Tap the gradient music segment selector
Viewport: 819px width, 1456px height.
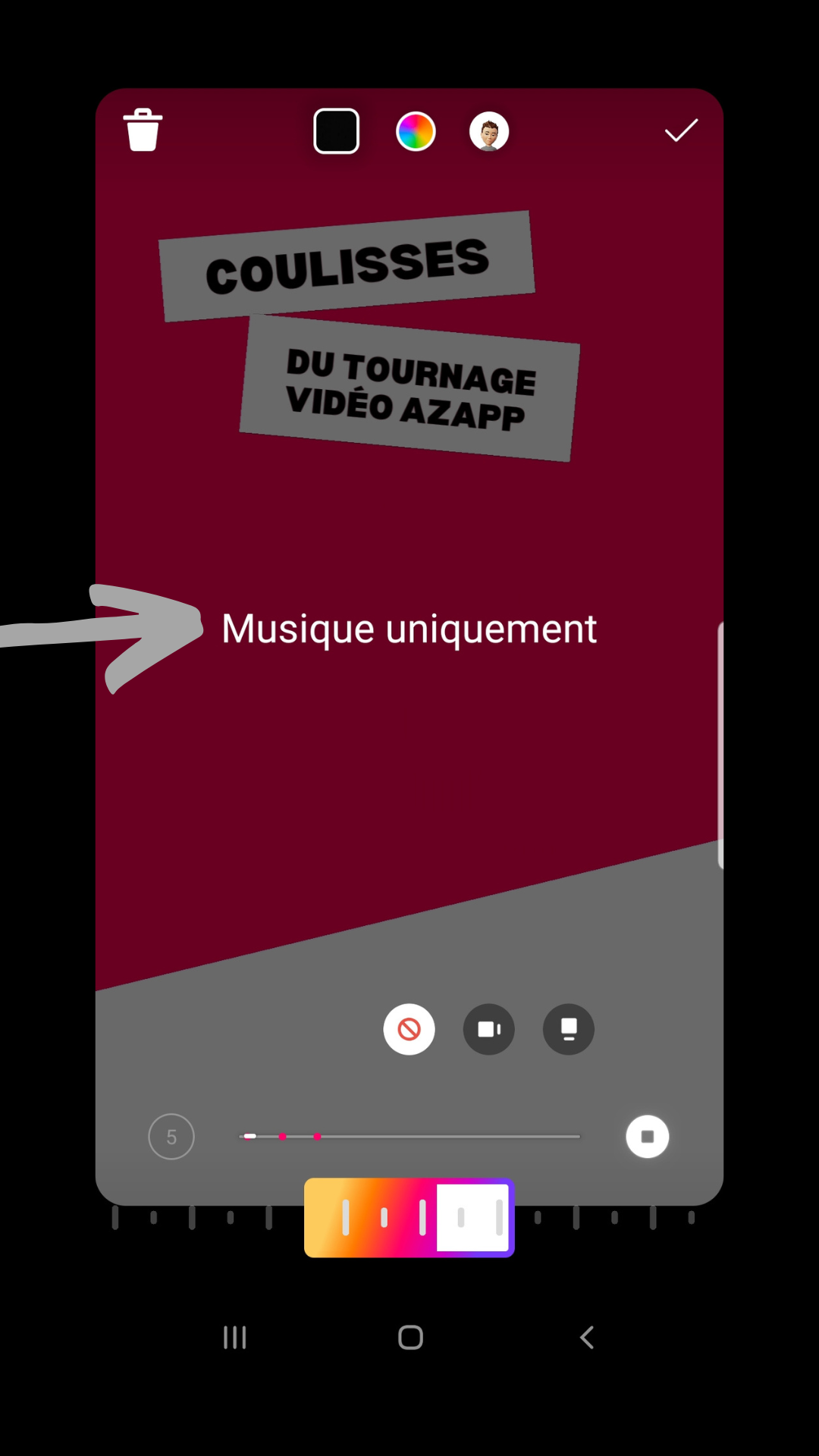(409, 1218)
